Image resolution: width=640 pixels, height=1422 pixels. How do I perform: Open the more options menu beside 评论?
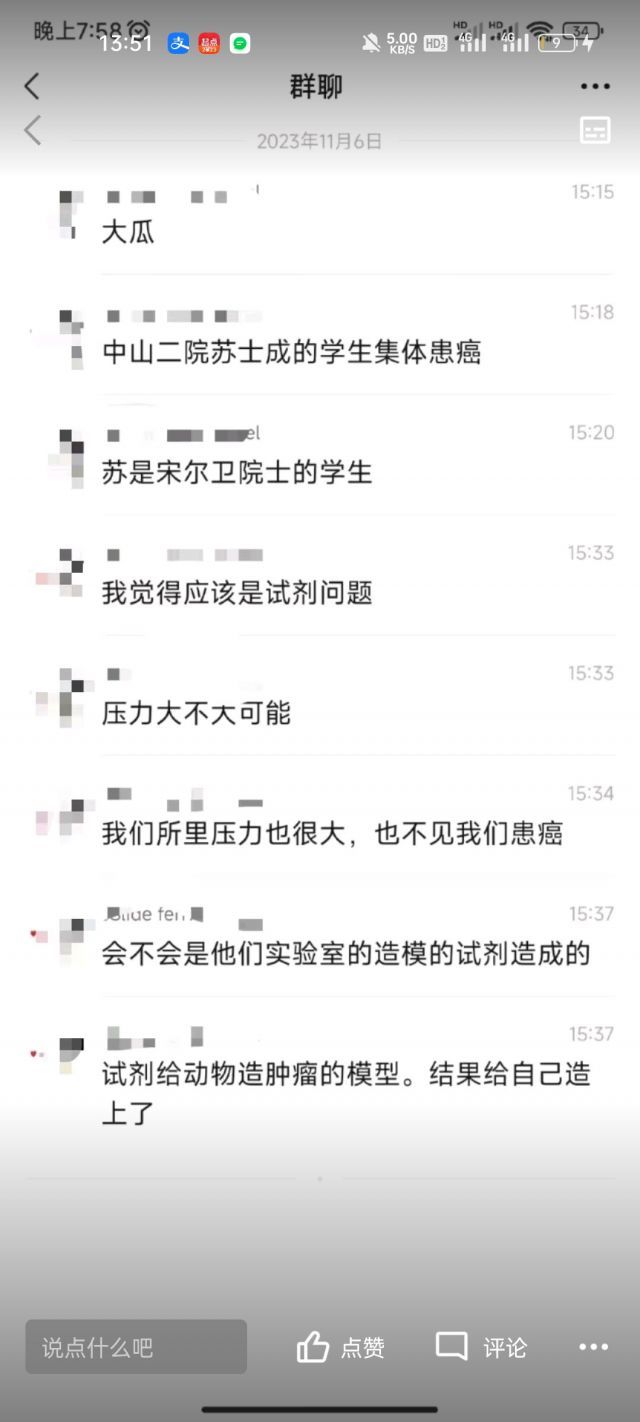click(x=593, y=1347)
